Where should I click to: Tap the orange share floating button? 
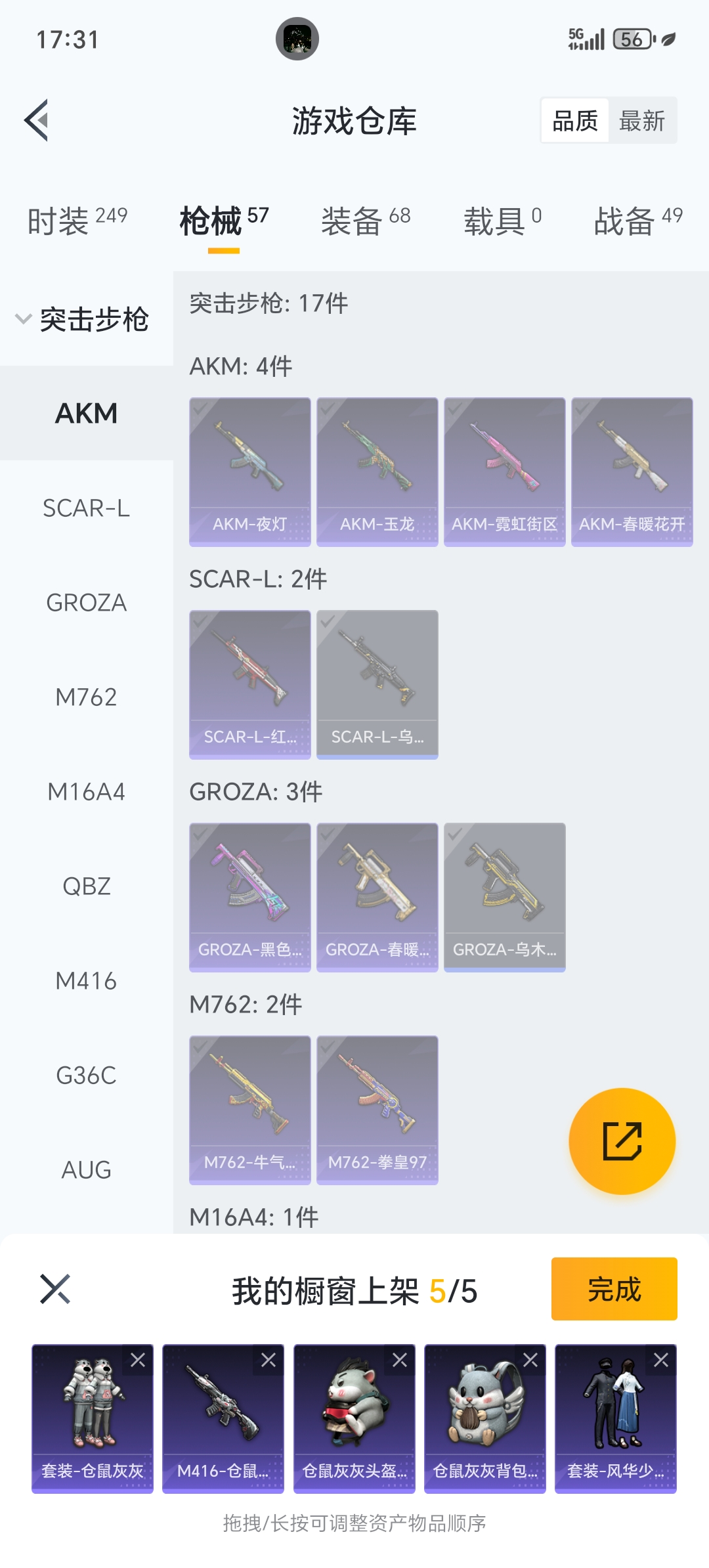(622, 1141)
